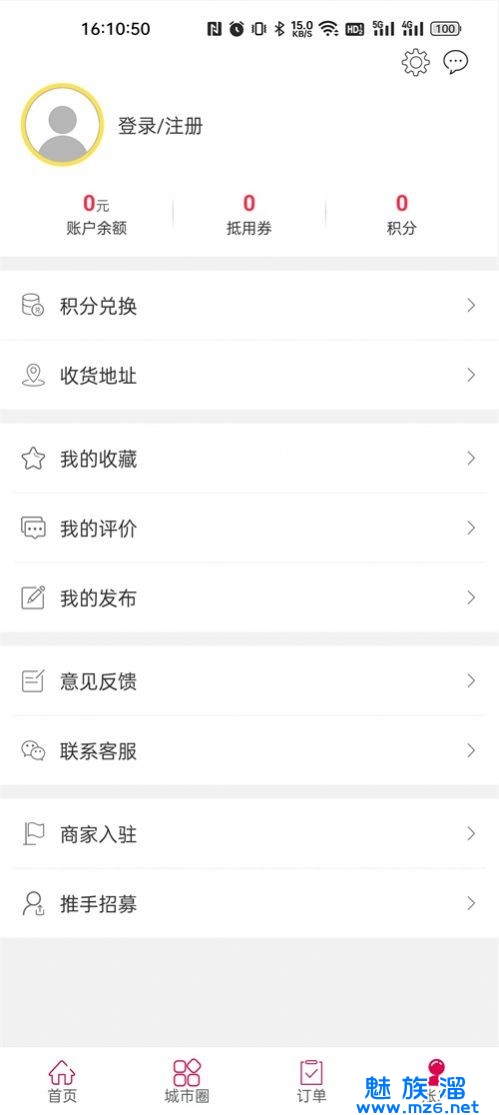
Task: Open 意见反馈 feedback
Action: pyautogui.click(x=250, y=681)
